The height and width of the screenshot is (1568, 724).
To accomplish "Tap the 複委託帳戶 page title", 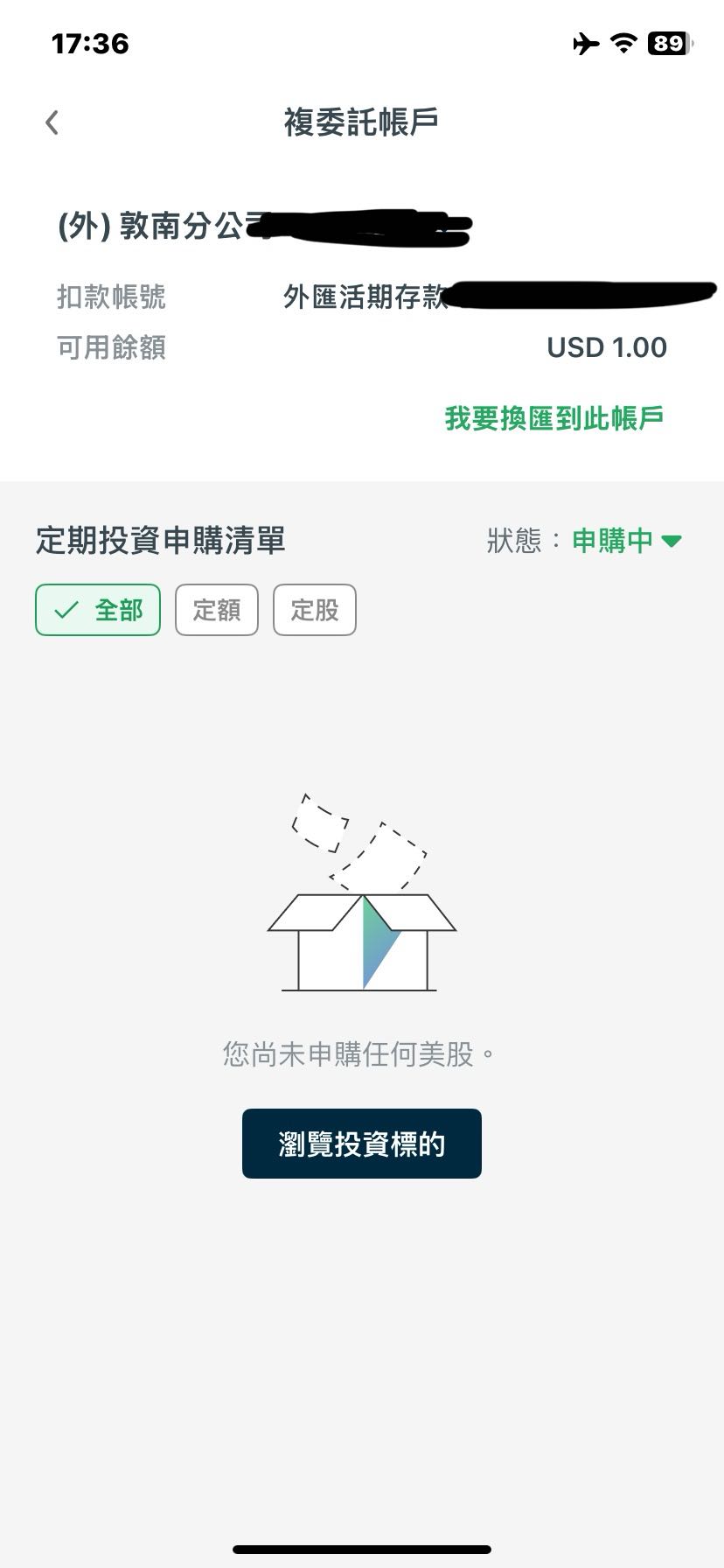I will click(362, 122).
